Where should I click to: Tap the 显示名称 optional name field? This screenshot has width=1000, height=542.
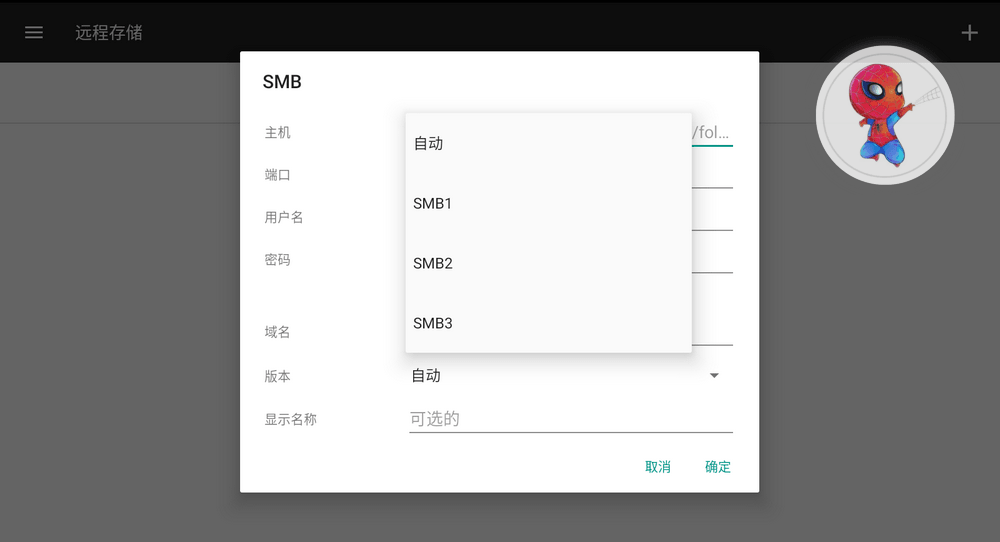[570, 419]
